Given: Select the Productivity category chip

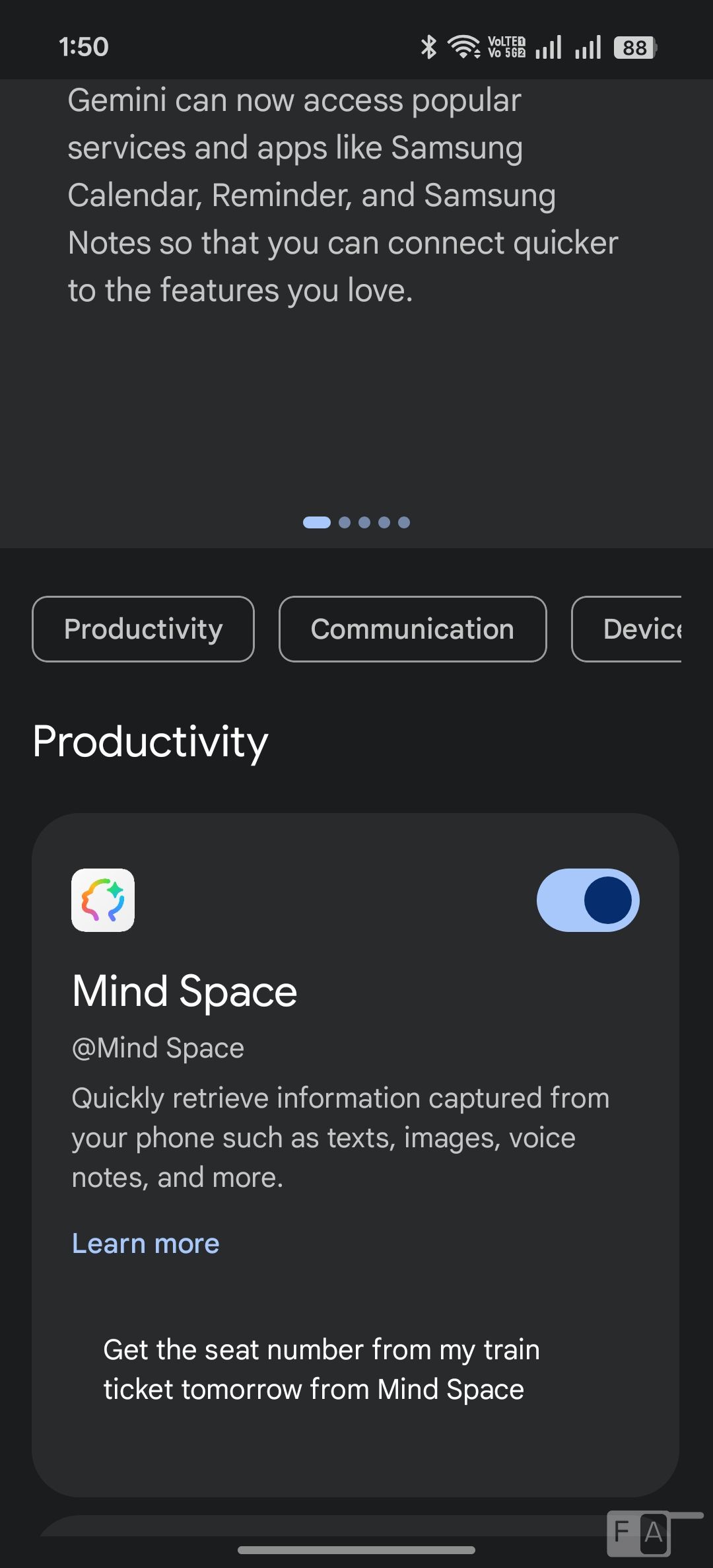Looking at the screenshot, I should pos(143,629).
